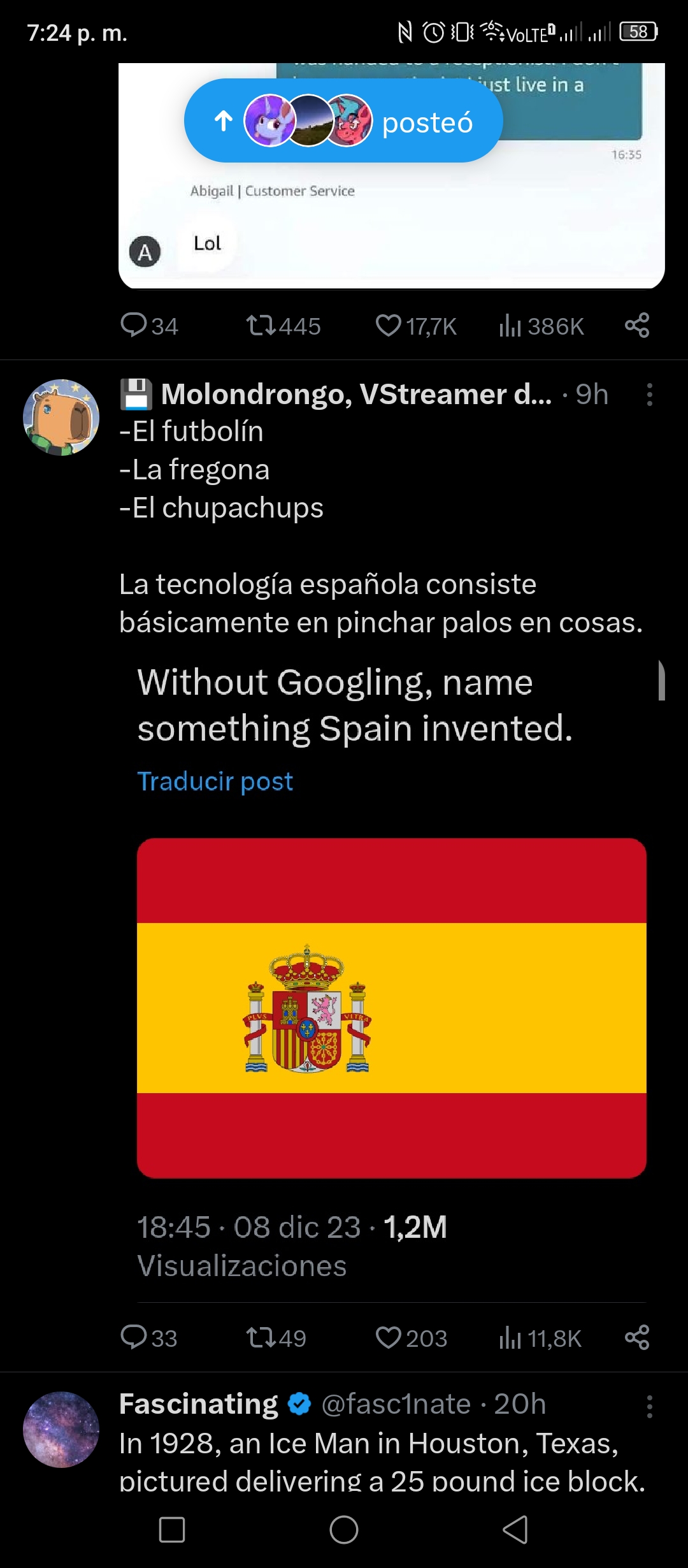688x1568 pixels.
Task: Like the post with 17,7K likes
Action: (x=416, y=326)
